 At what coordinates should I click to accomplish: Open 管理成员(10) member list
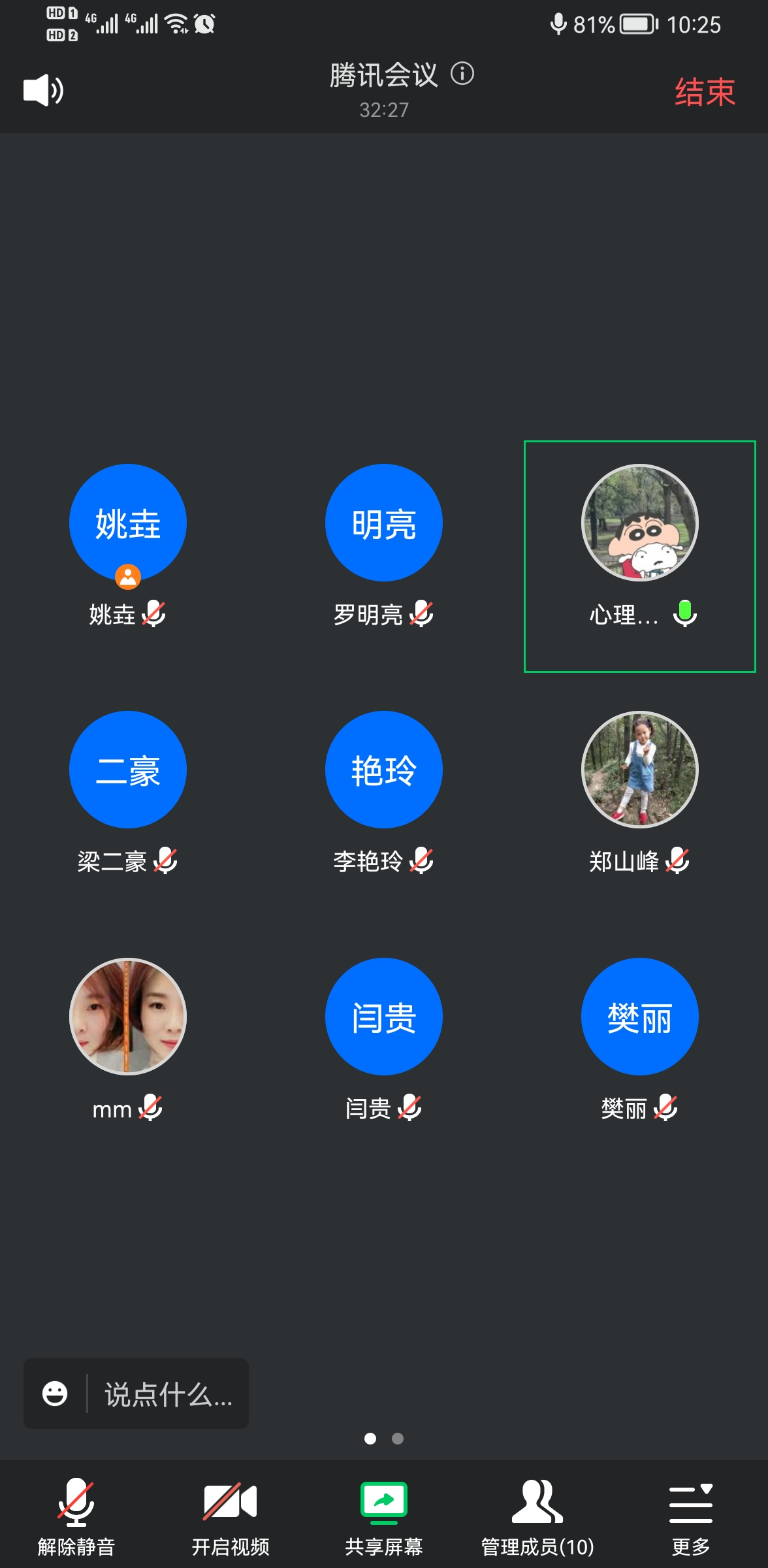click(537, 1517)
